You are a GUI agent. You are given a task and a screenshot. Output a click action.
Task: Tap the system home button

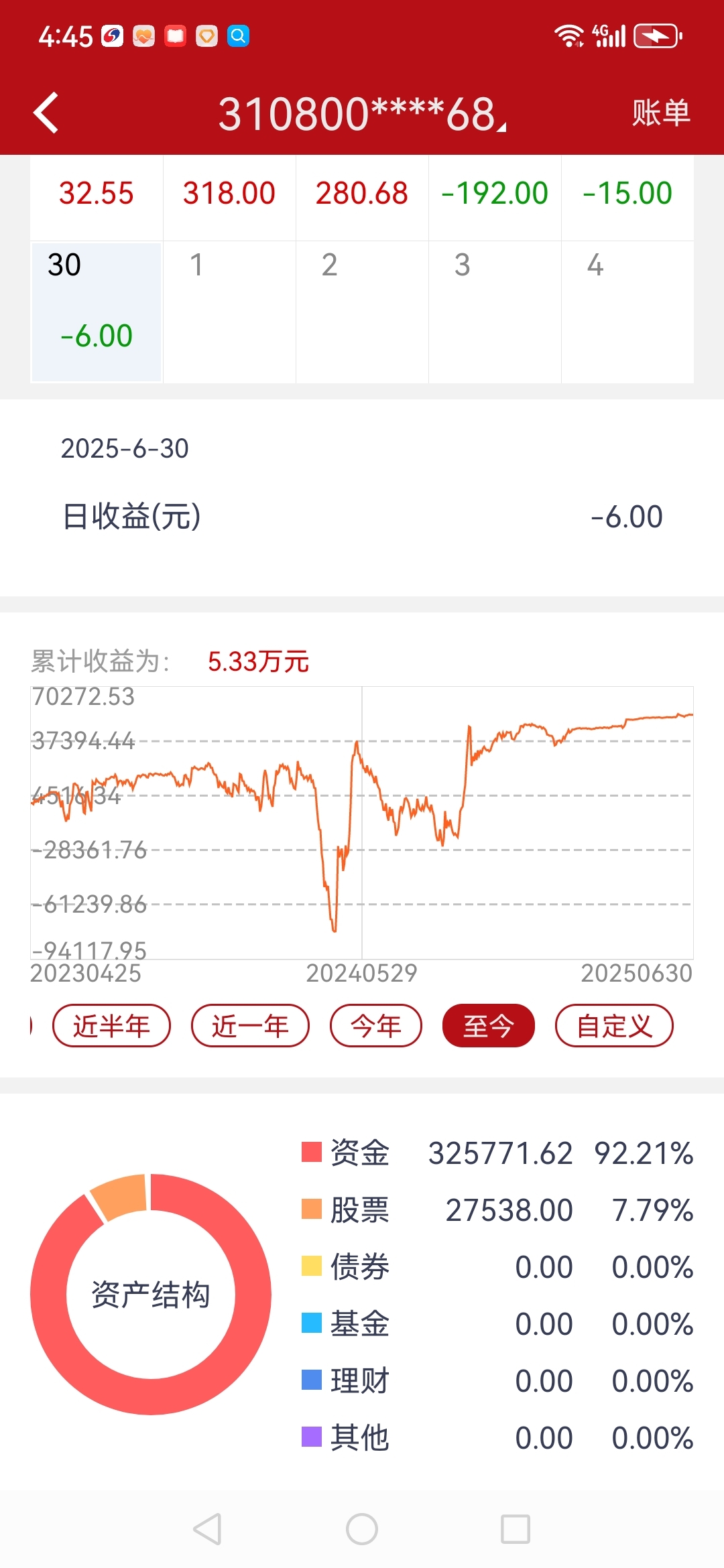tap(362, 1529)
